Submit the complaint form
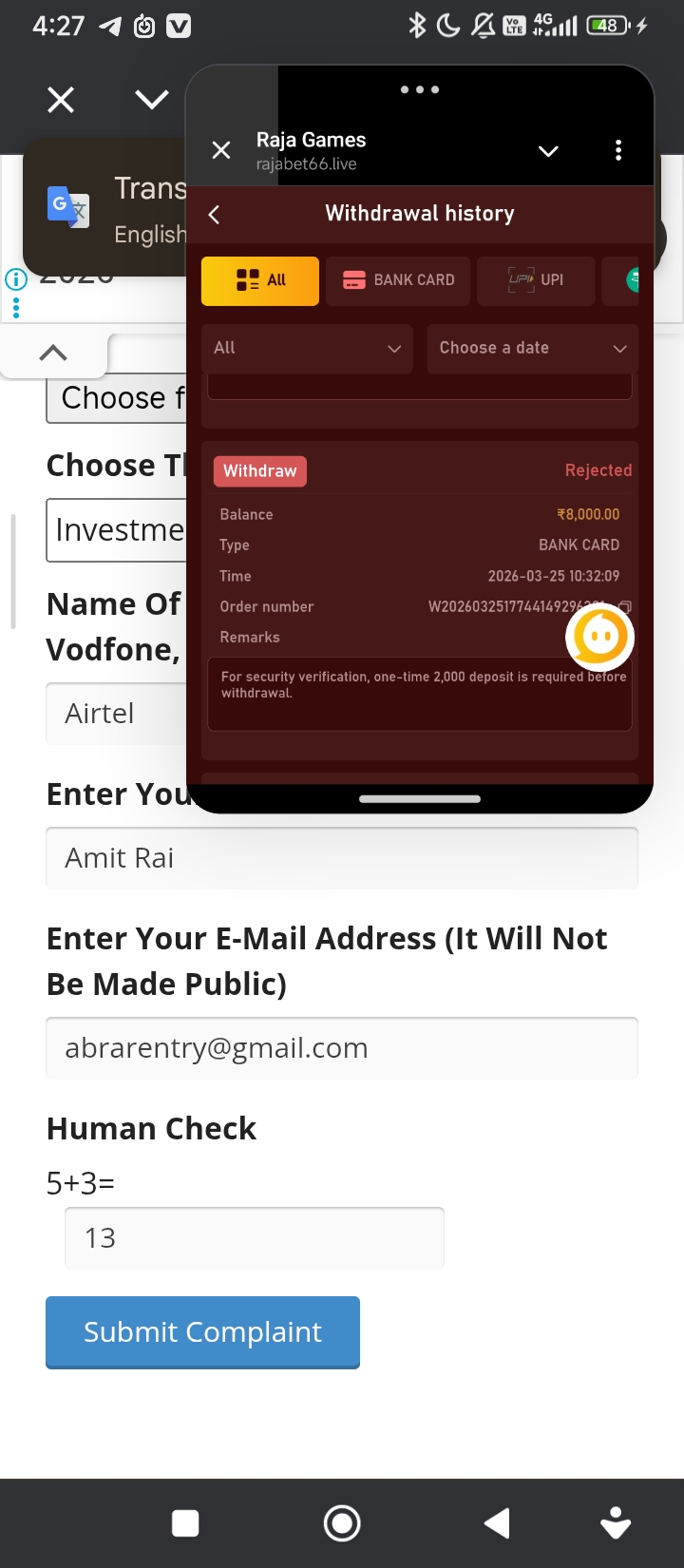Image resolution: width=684 pixels, height=1568 pixels. [202, 1332]
